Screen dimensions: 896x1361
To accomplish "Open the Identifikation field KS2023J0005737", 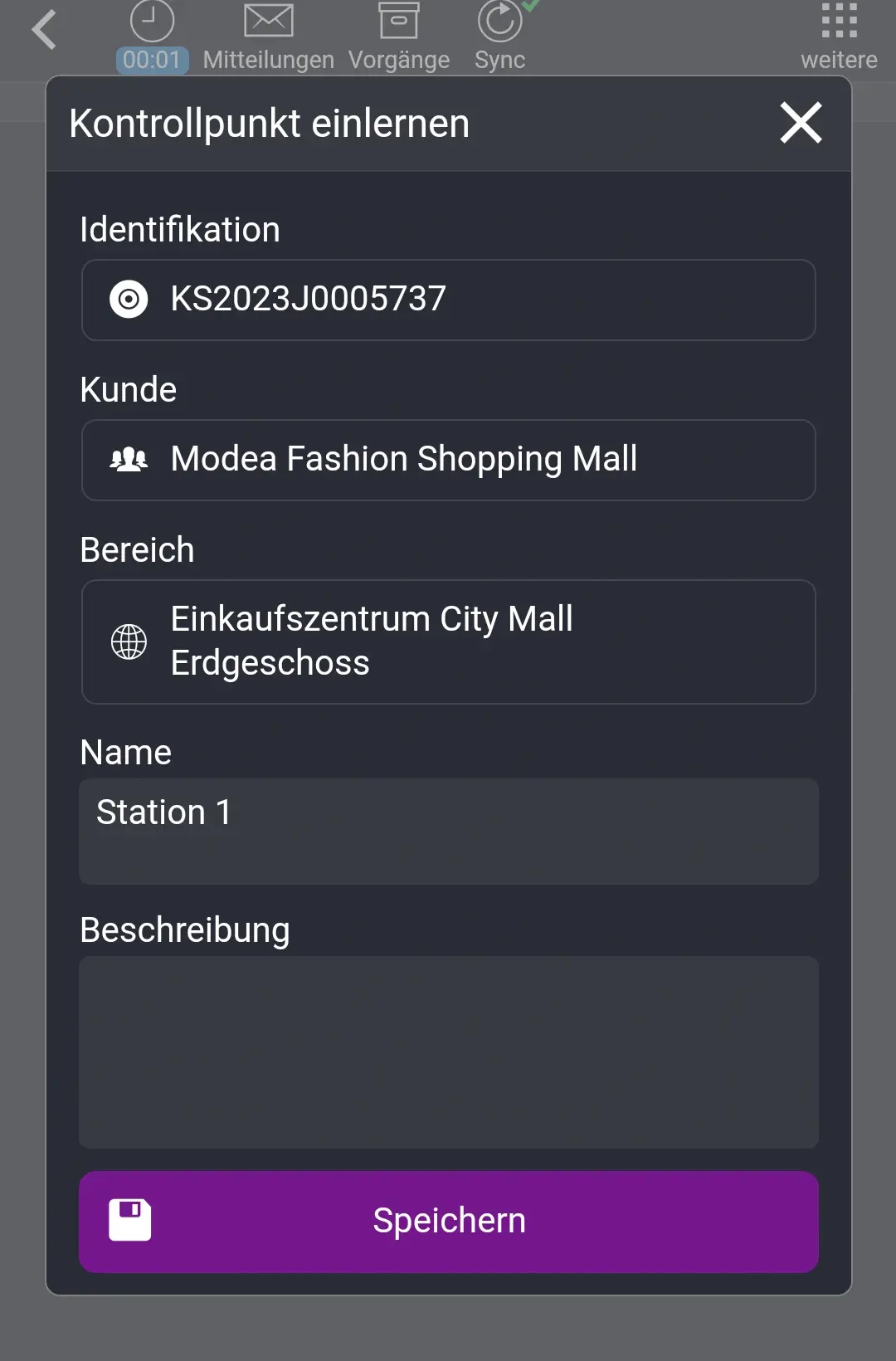I will click(x=448, y=300).
